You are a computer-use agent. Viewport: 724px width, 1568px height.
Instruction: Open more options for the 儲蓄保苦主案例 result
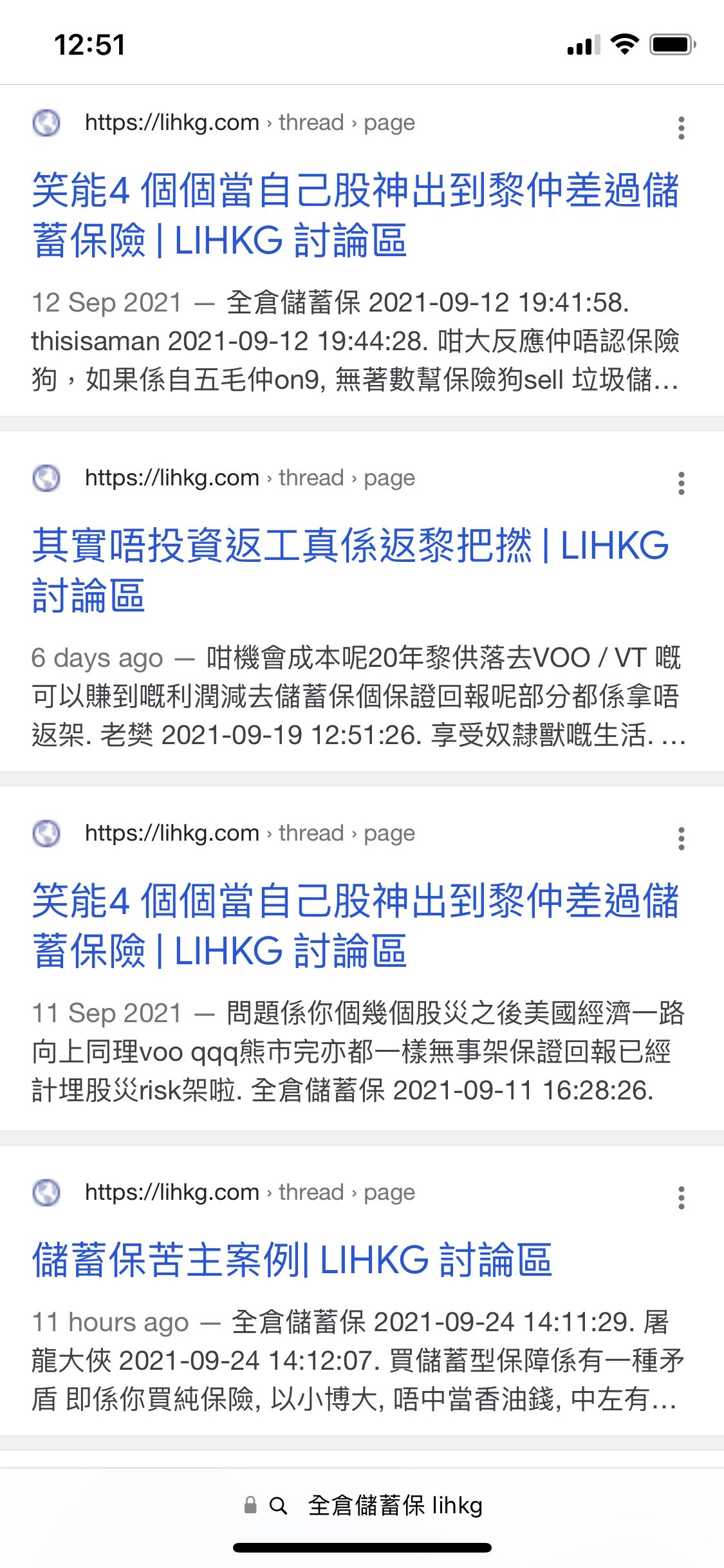tap(682, 1197)
